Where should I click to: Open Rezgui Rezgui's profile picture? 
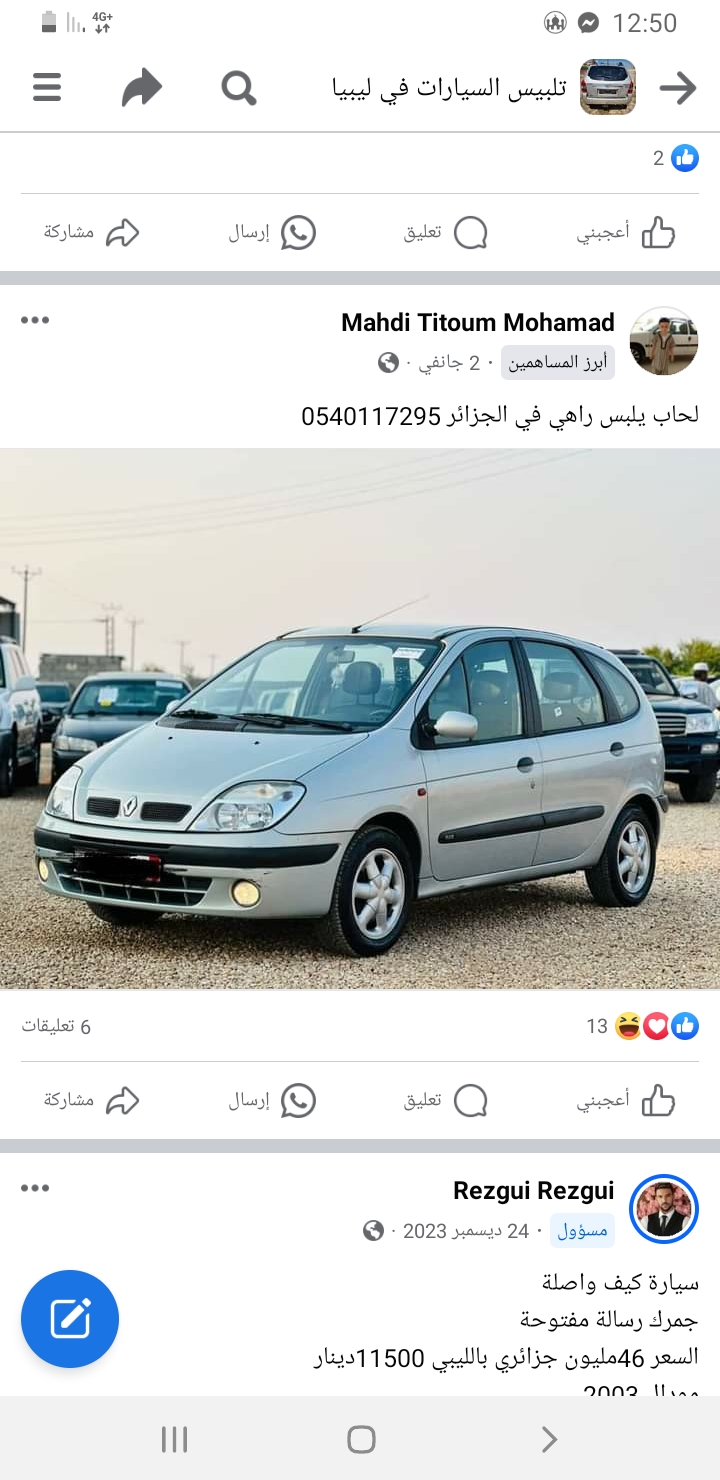[x=664, y=1208]
